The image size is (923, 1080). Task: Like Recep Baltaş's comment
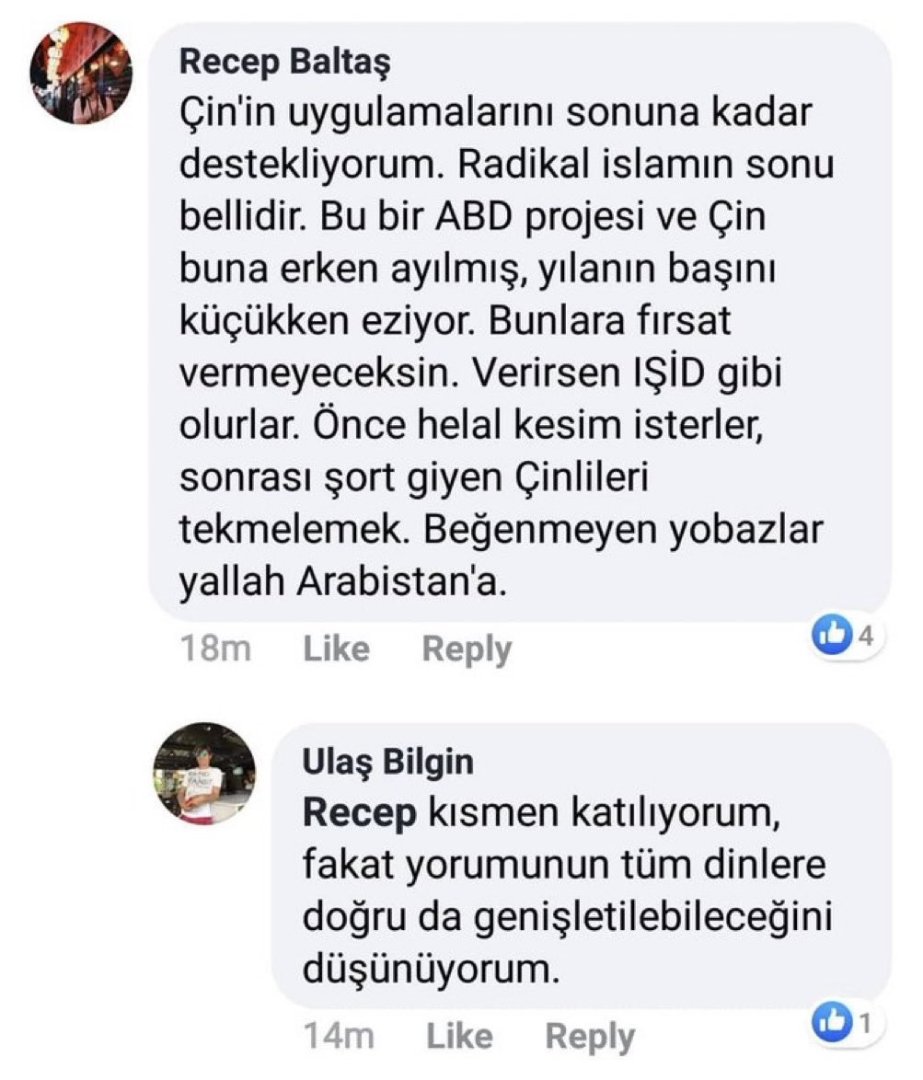point(336,650)
